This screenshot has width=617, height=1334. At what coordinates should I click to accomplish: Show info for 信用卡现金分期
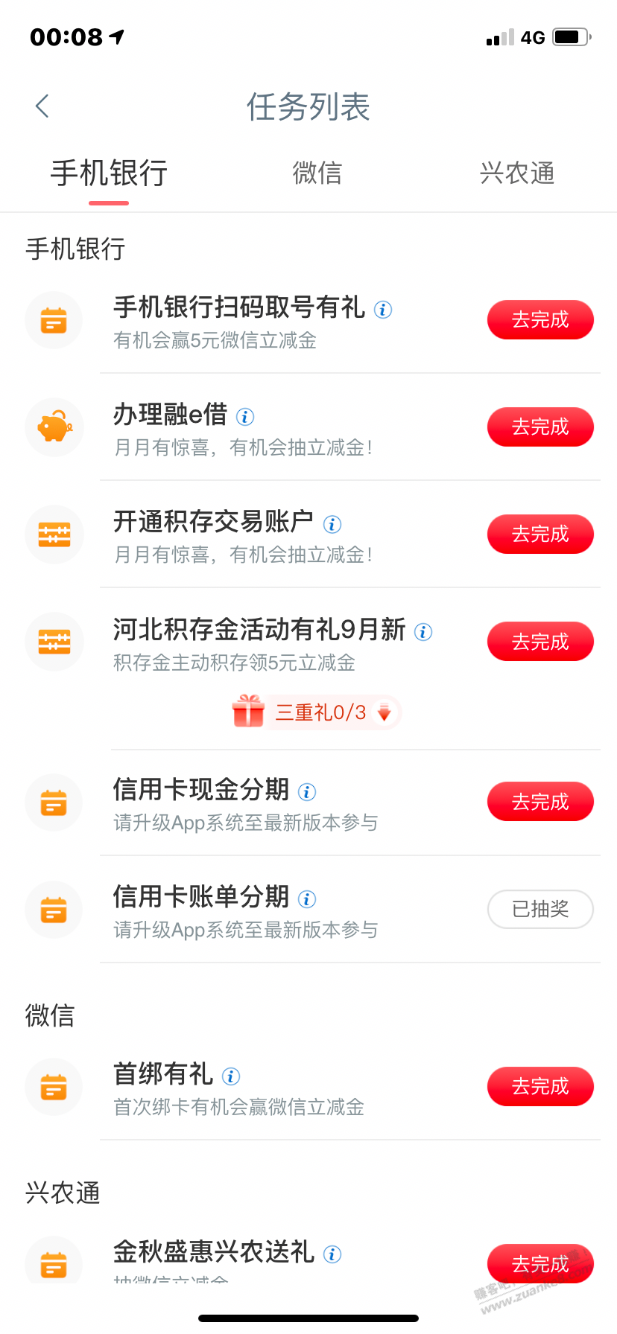coord(307,792)
